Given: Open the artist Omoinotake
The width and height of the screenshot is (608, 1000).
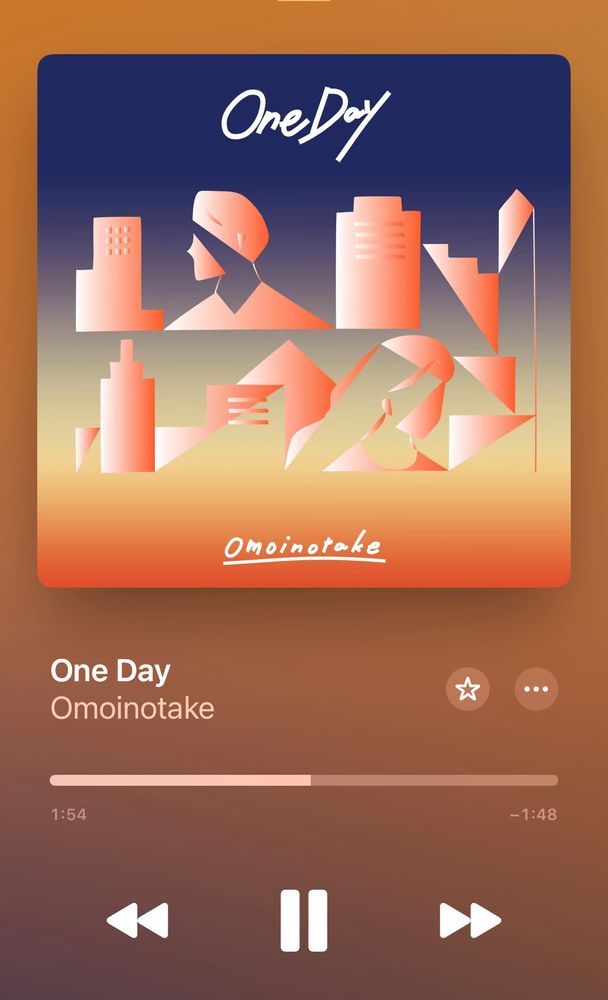Looking at the screenshot, I should point(132,709).
